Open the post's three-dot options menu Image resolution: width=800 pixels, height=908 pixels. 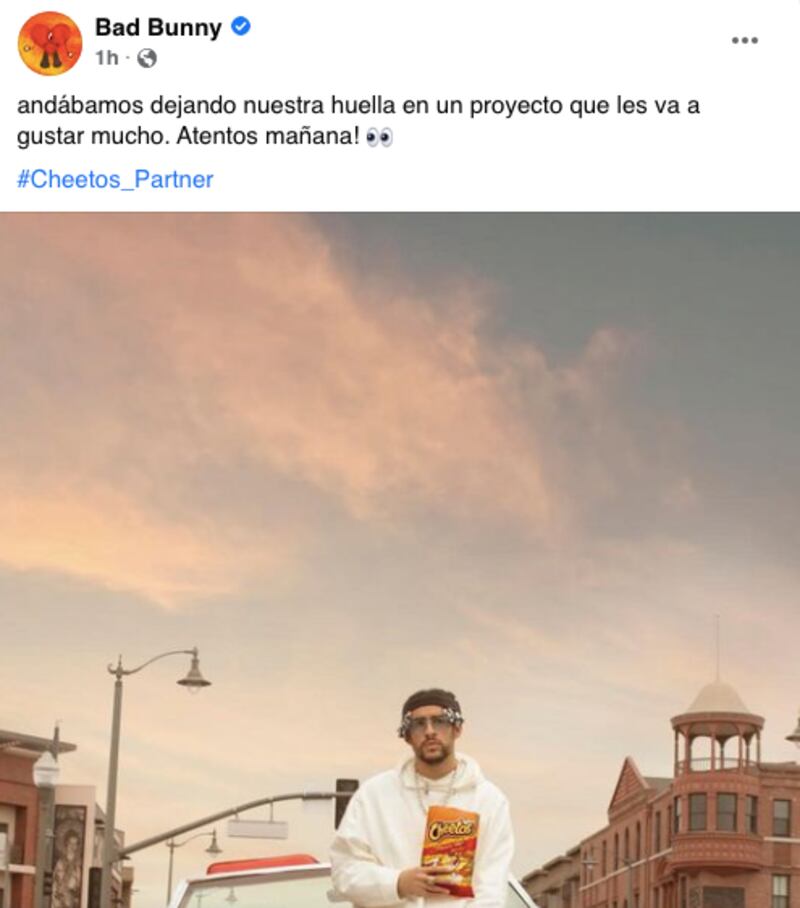pyautogui.click(x=744, y=41)
